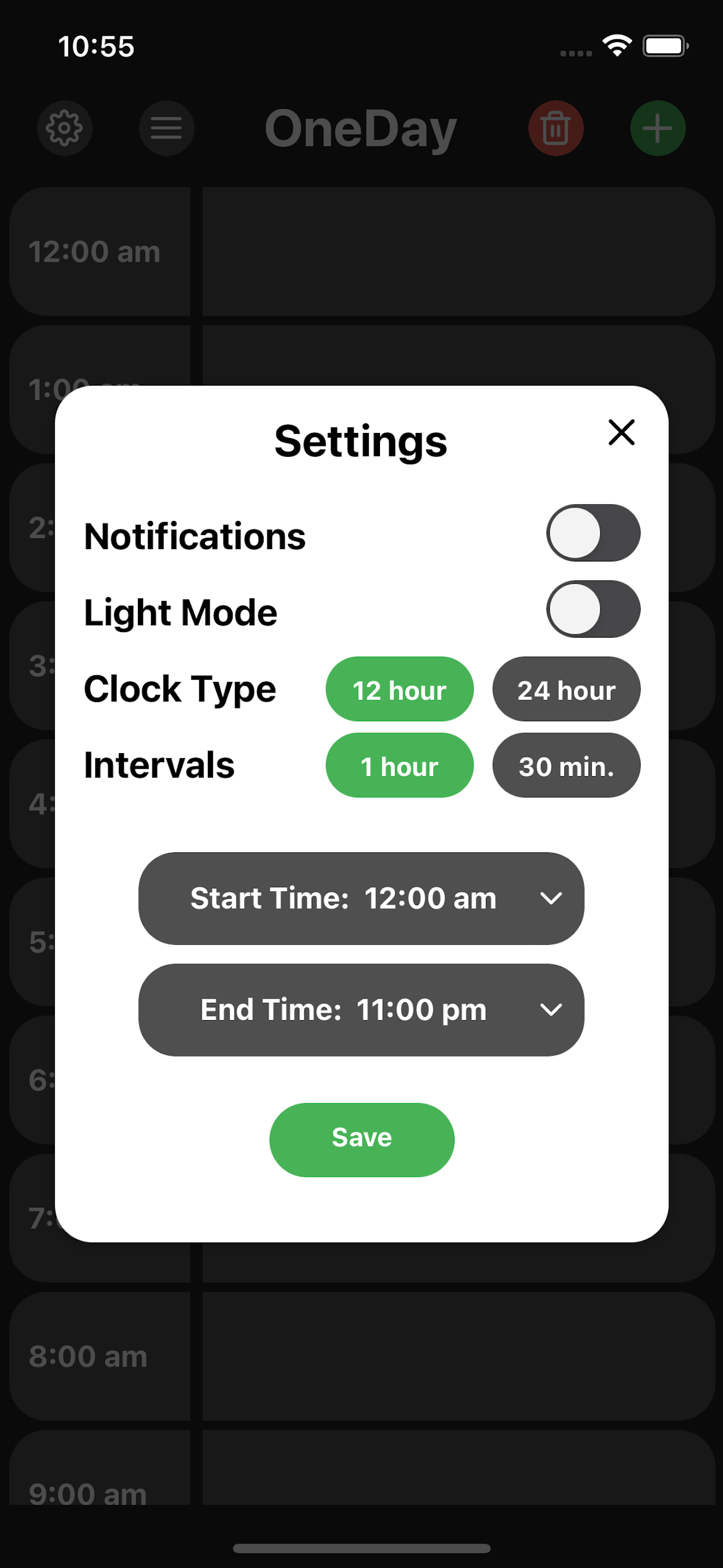Close the Settings dialog with the X

(x=621, y=433)
